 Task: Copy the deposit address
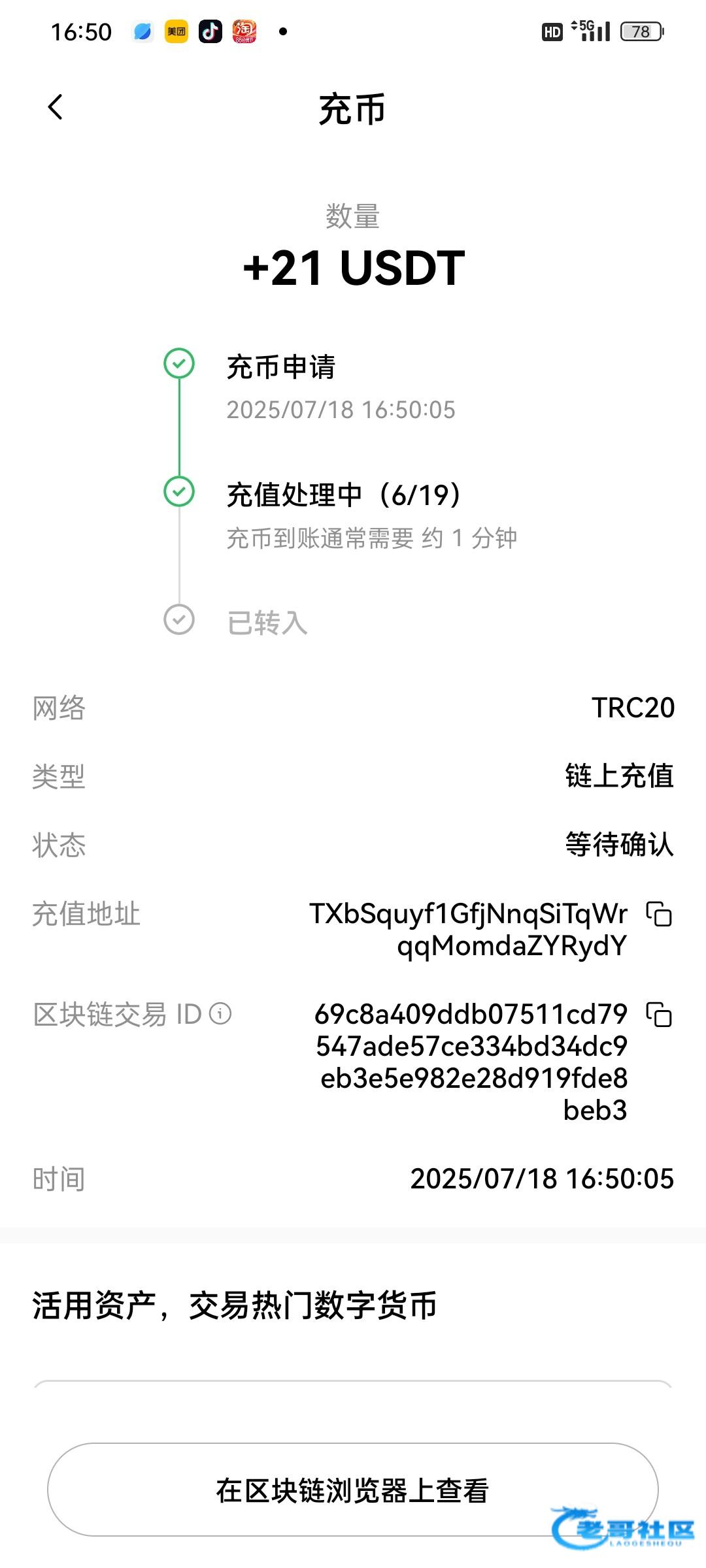[x=659, y=914]
